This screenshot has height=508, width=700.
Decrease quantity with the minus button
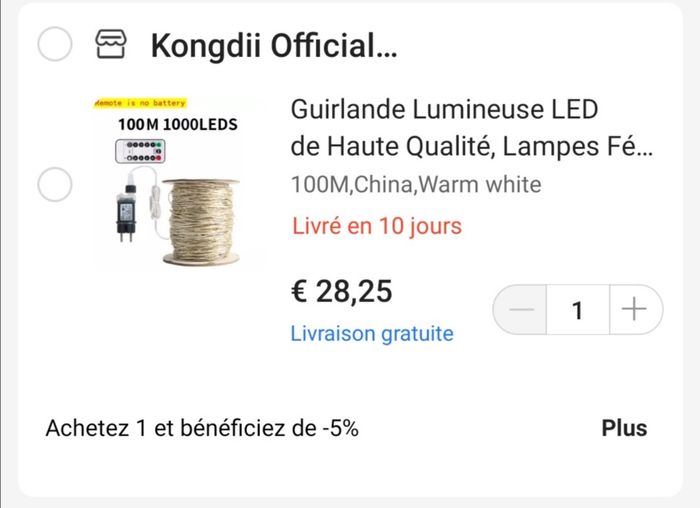tap(522, 310)
